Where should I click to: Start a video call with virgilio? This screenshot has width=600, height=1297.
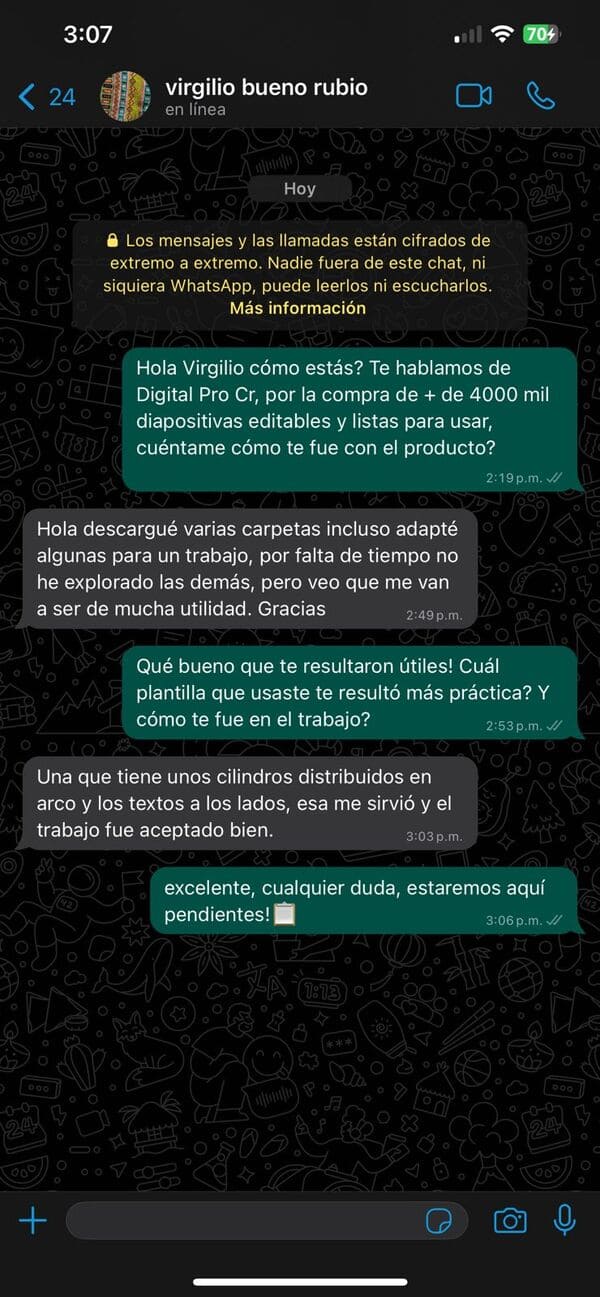pyautogui.click(x=474, y=96)
